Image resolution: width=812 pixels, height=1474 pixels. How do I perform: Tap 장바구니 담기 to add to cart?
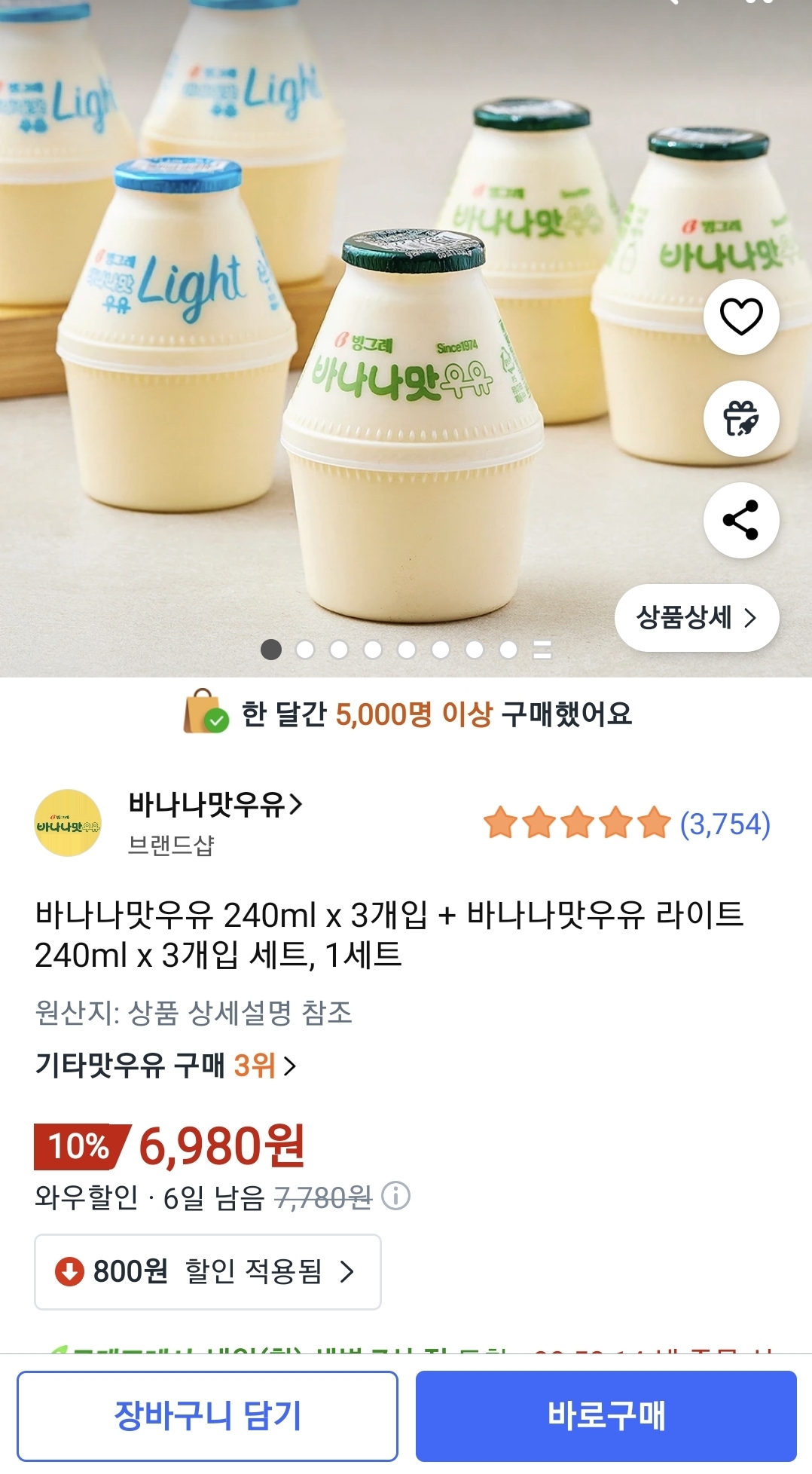(x=207, y=1416)
